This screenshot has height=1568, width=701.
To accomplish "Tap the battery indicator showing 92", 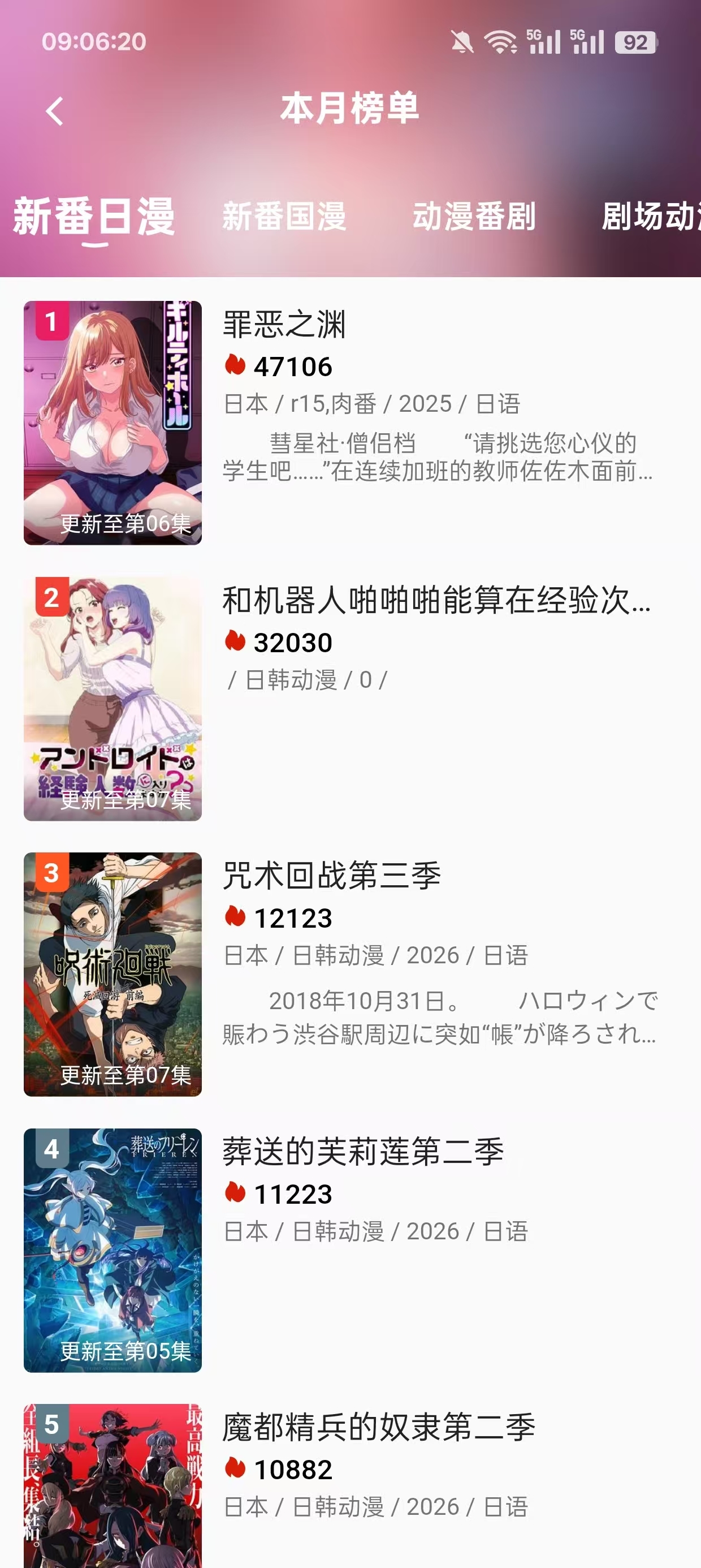I will point(635,41).
